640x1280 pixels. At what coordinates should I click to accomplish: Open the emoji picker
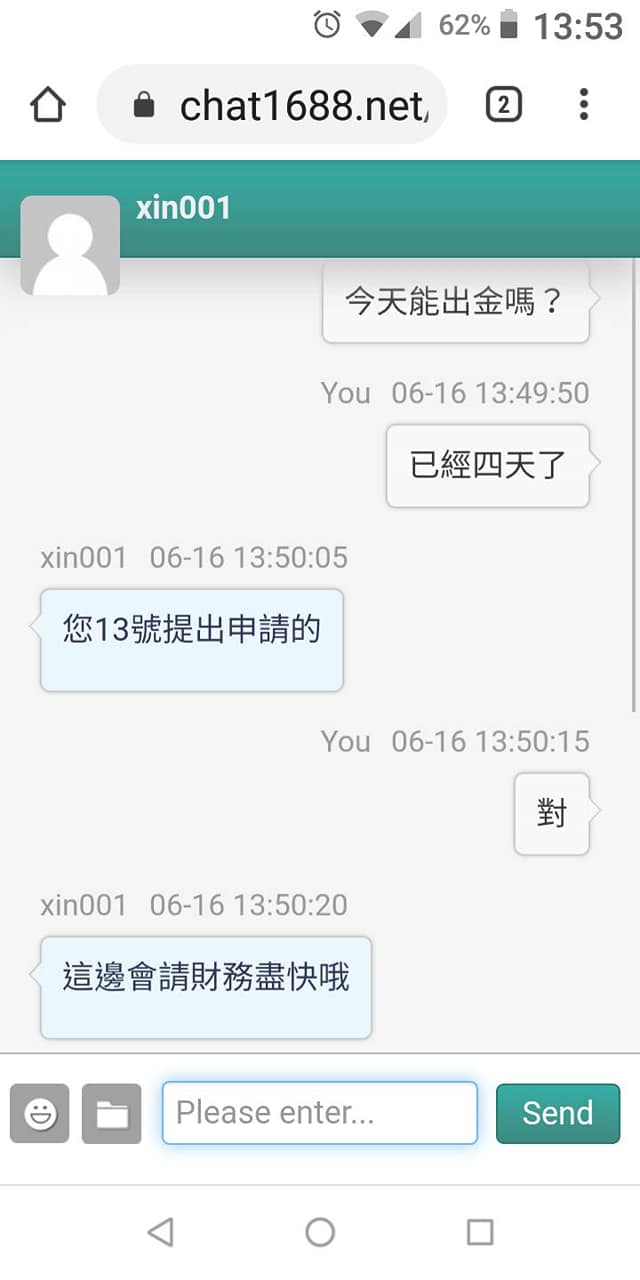(40, 1113)
